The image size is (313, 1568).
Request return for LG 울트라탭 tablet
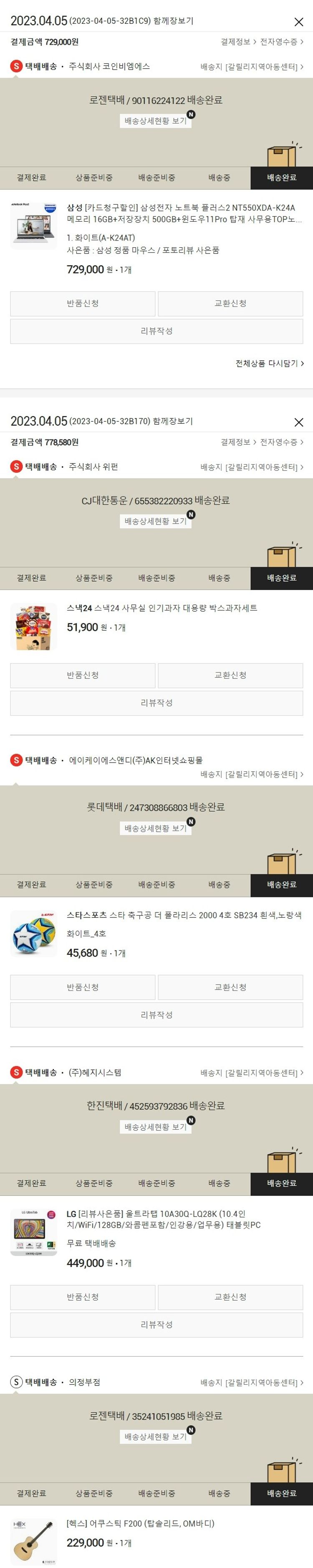[83, 1297]
